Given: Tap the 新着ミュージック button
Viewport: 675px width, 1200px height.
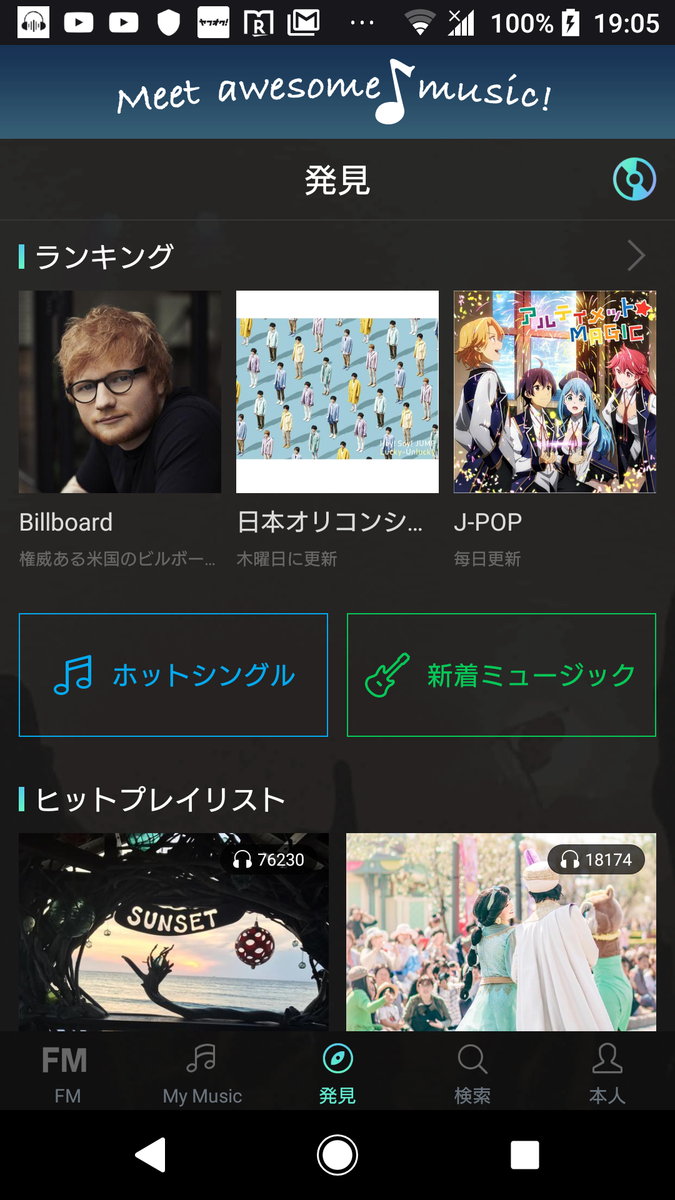Looking at the screenshot, I should coord(501,675).
